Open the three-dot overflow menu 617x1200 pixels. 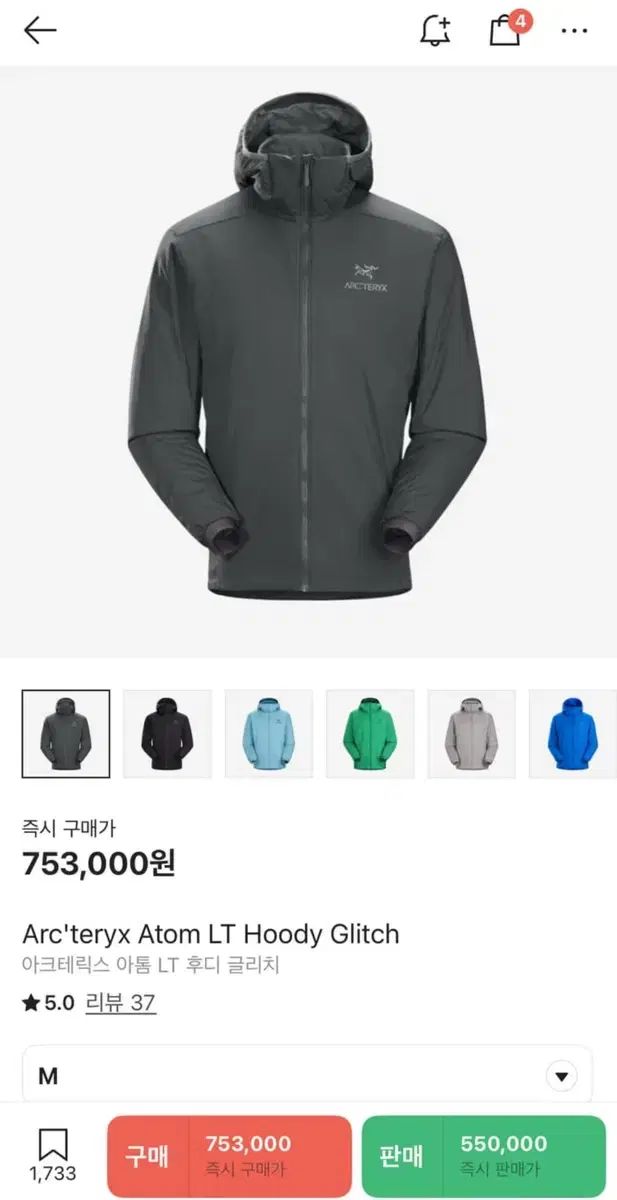pyautogui.click(x=574, y=30)
